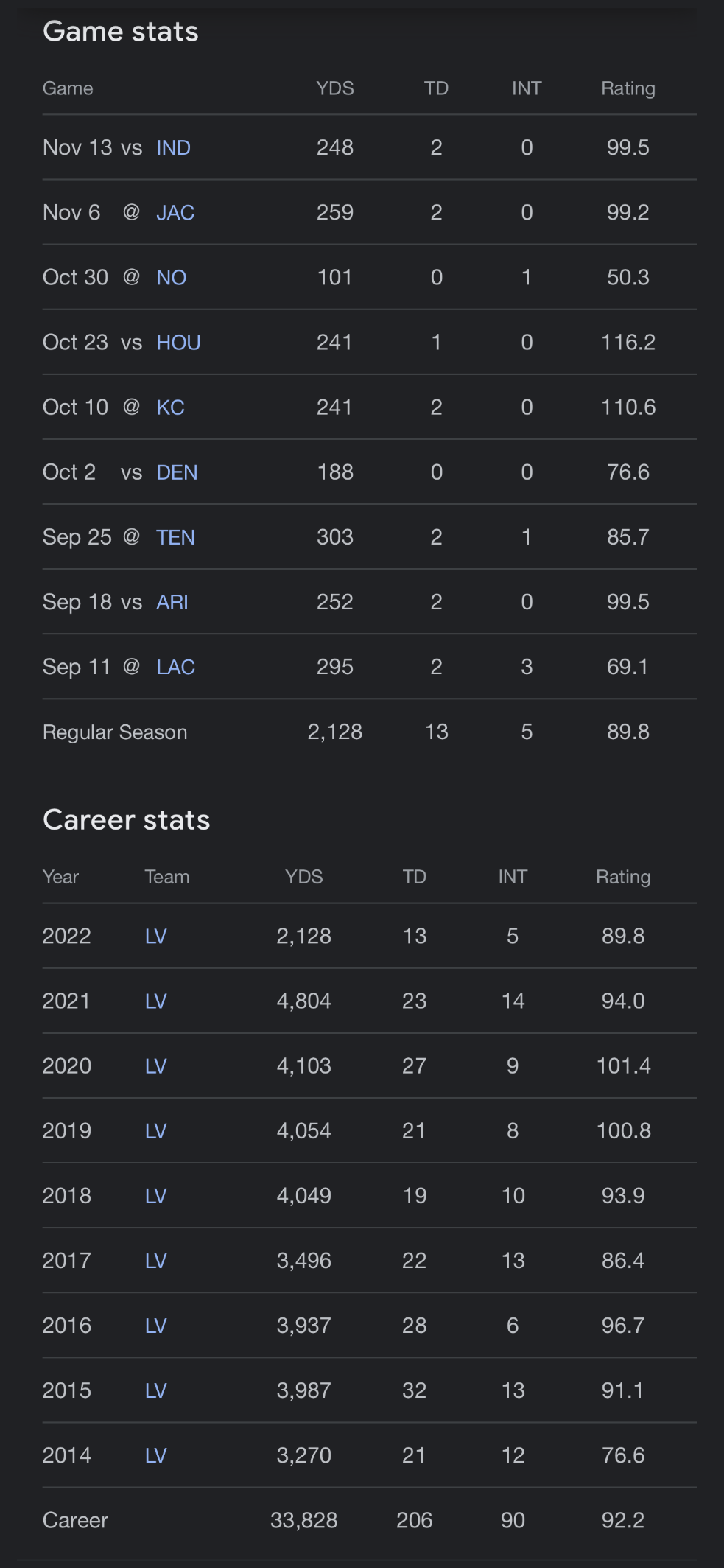Select LV link in 2019 row
The height and width of the screenshot is (1568, 724).
click(155, 1130)
